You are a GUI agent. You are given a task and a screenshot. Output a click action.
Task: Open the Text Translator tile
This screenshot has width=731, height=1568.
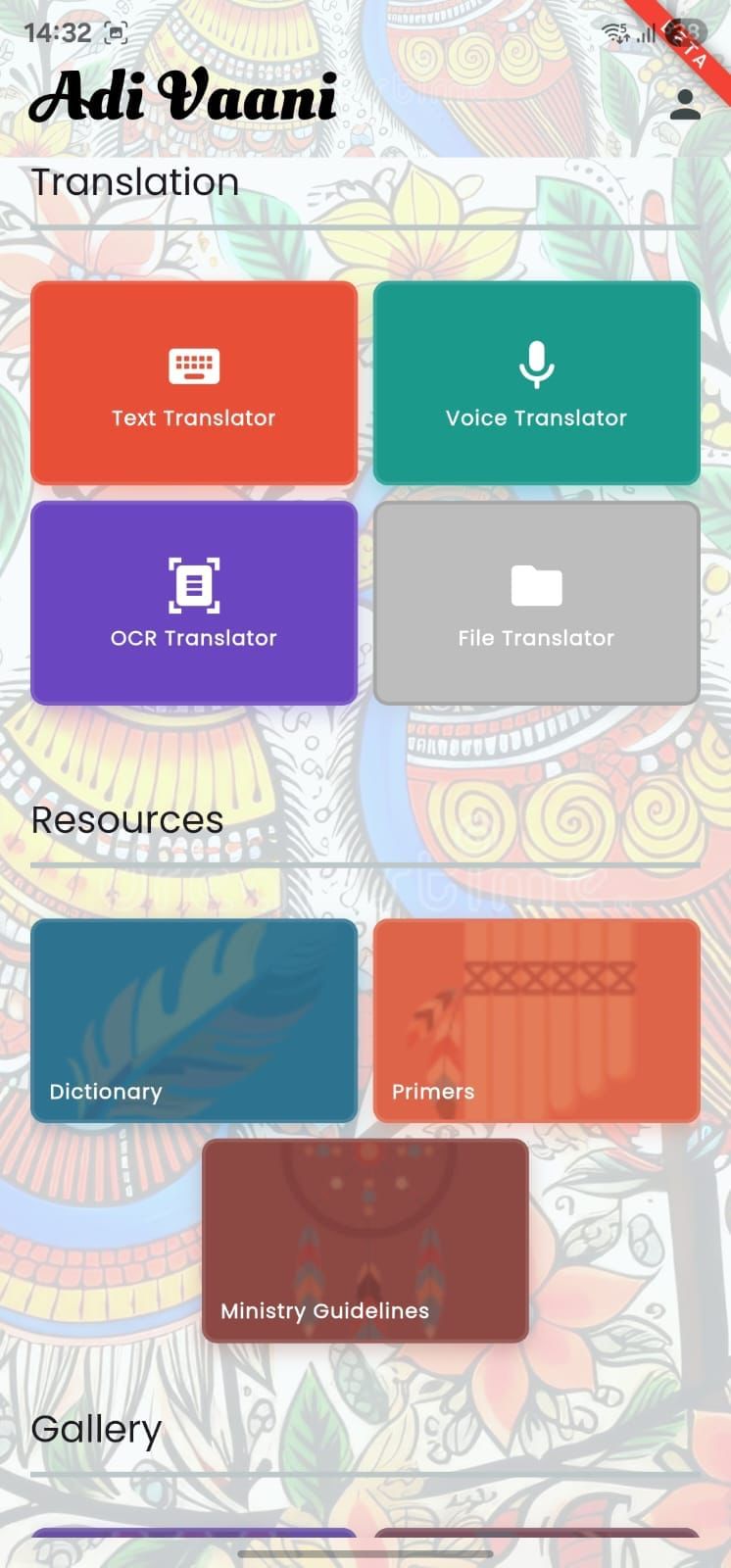(194, 383)
